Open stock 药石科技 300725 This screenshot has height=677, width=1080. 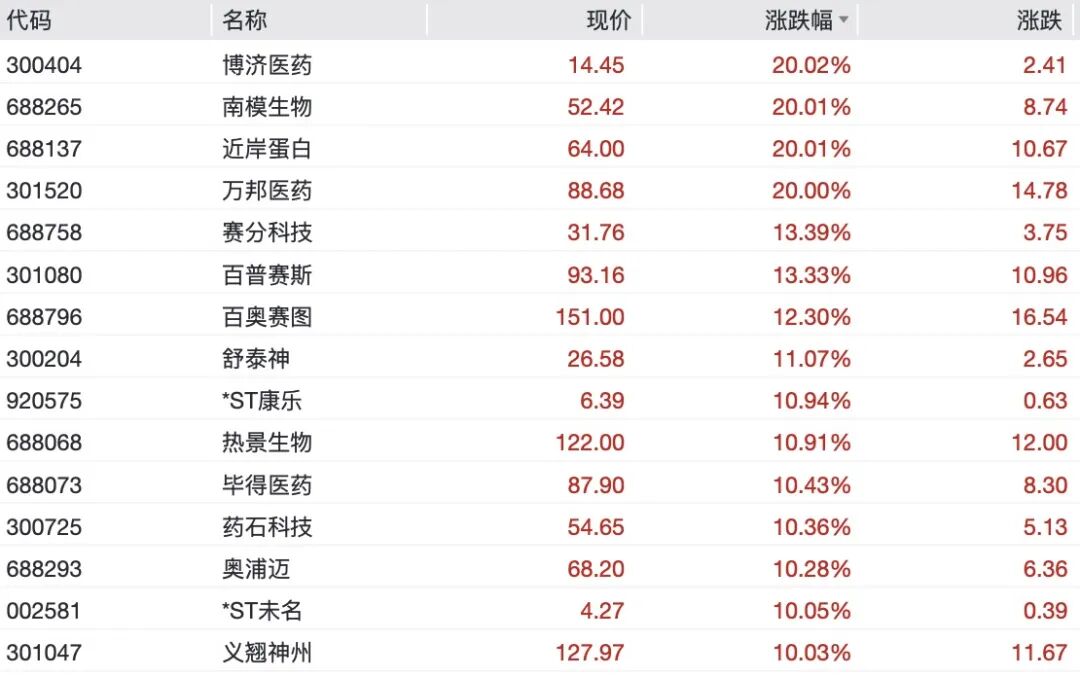tap(540, 527)
